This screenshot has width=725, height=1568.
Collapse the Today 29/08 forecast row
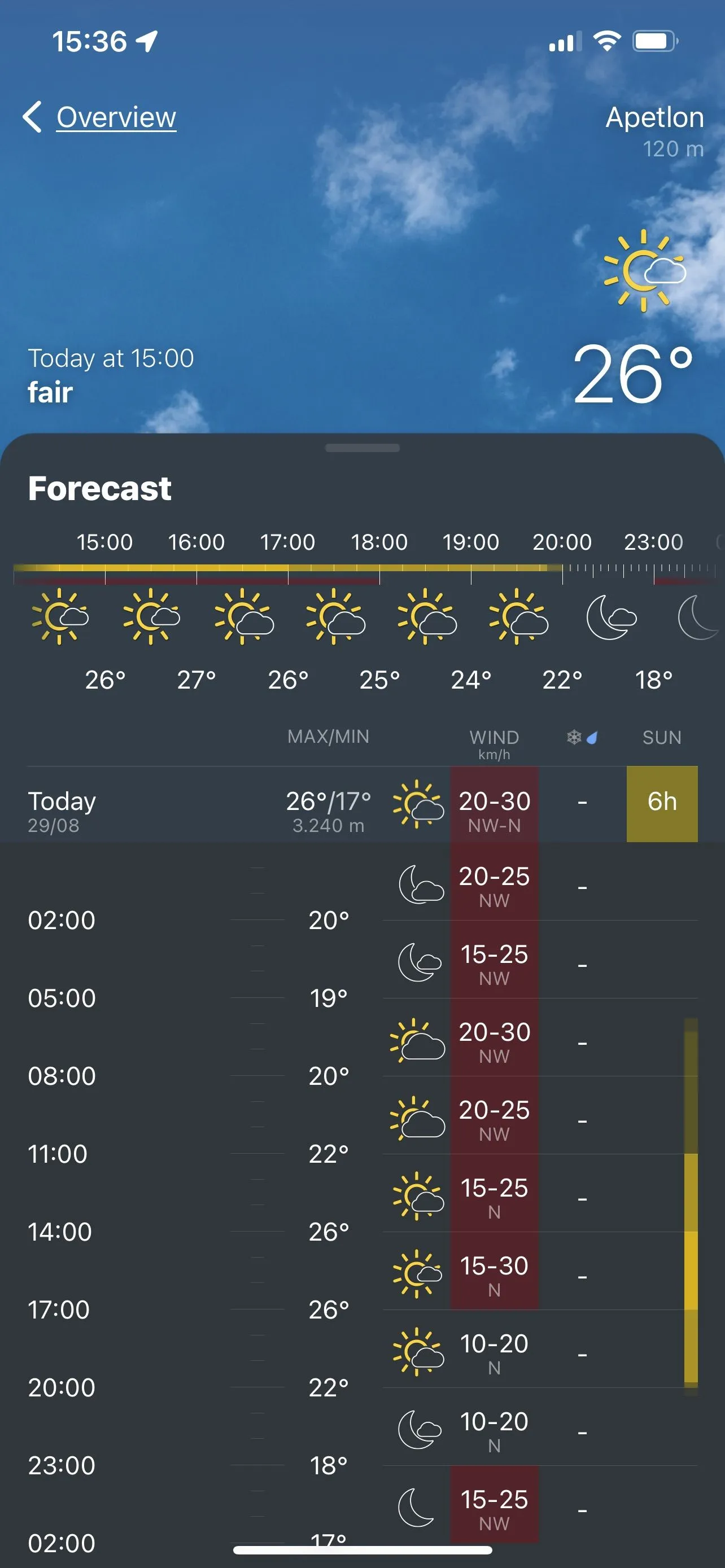182,804
